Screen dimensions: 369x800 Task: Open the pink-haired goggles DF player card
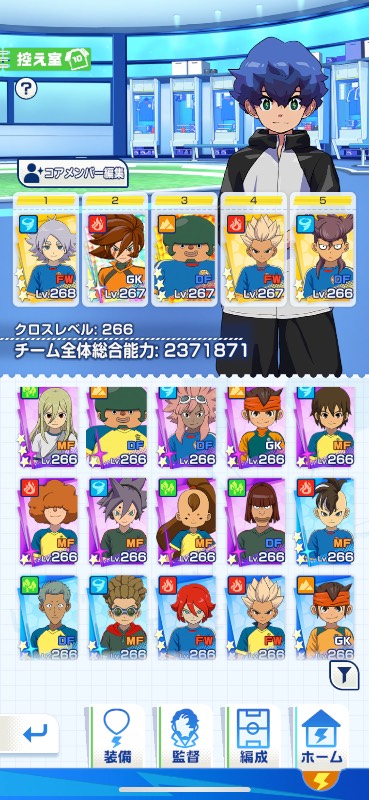(x=186, y=427)
